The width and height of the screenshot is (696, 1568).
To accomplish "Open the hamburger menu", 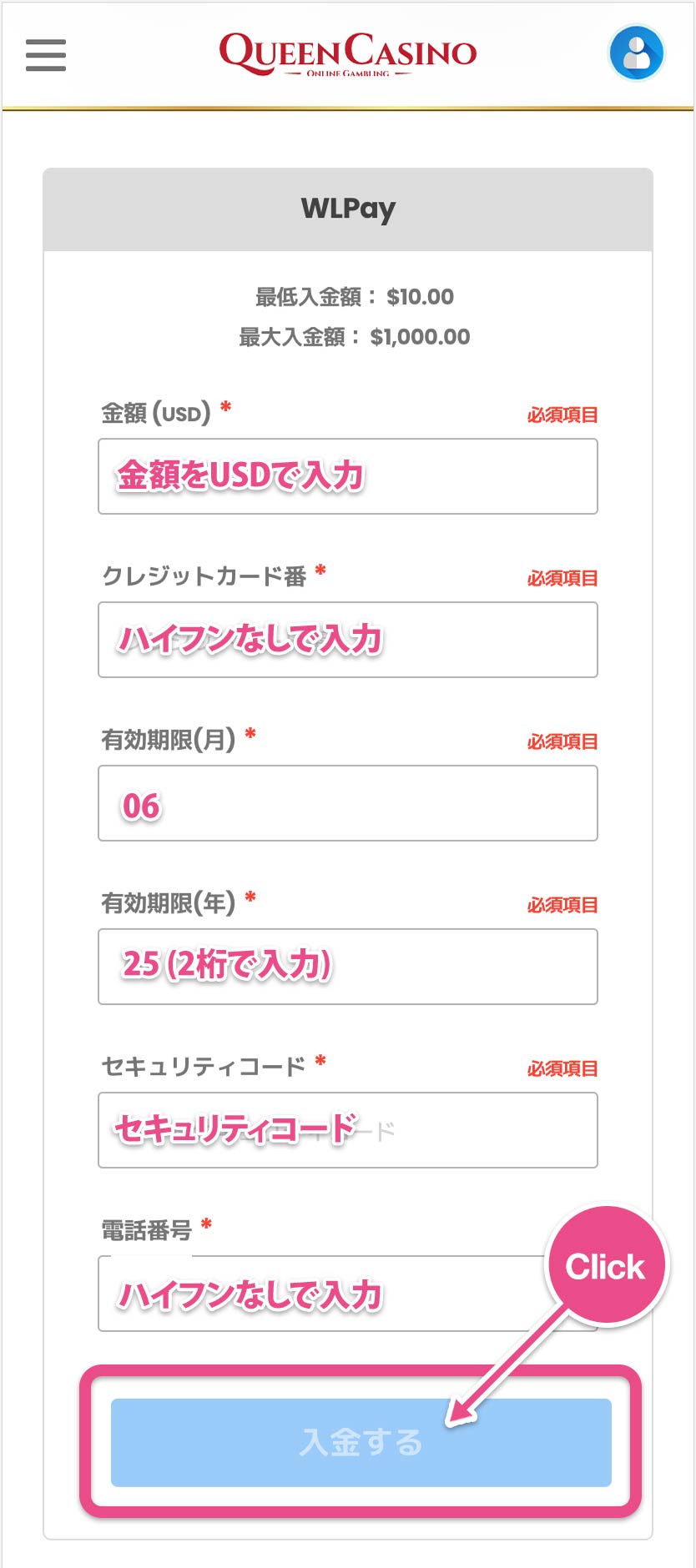I will click(x=46, y=55).
